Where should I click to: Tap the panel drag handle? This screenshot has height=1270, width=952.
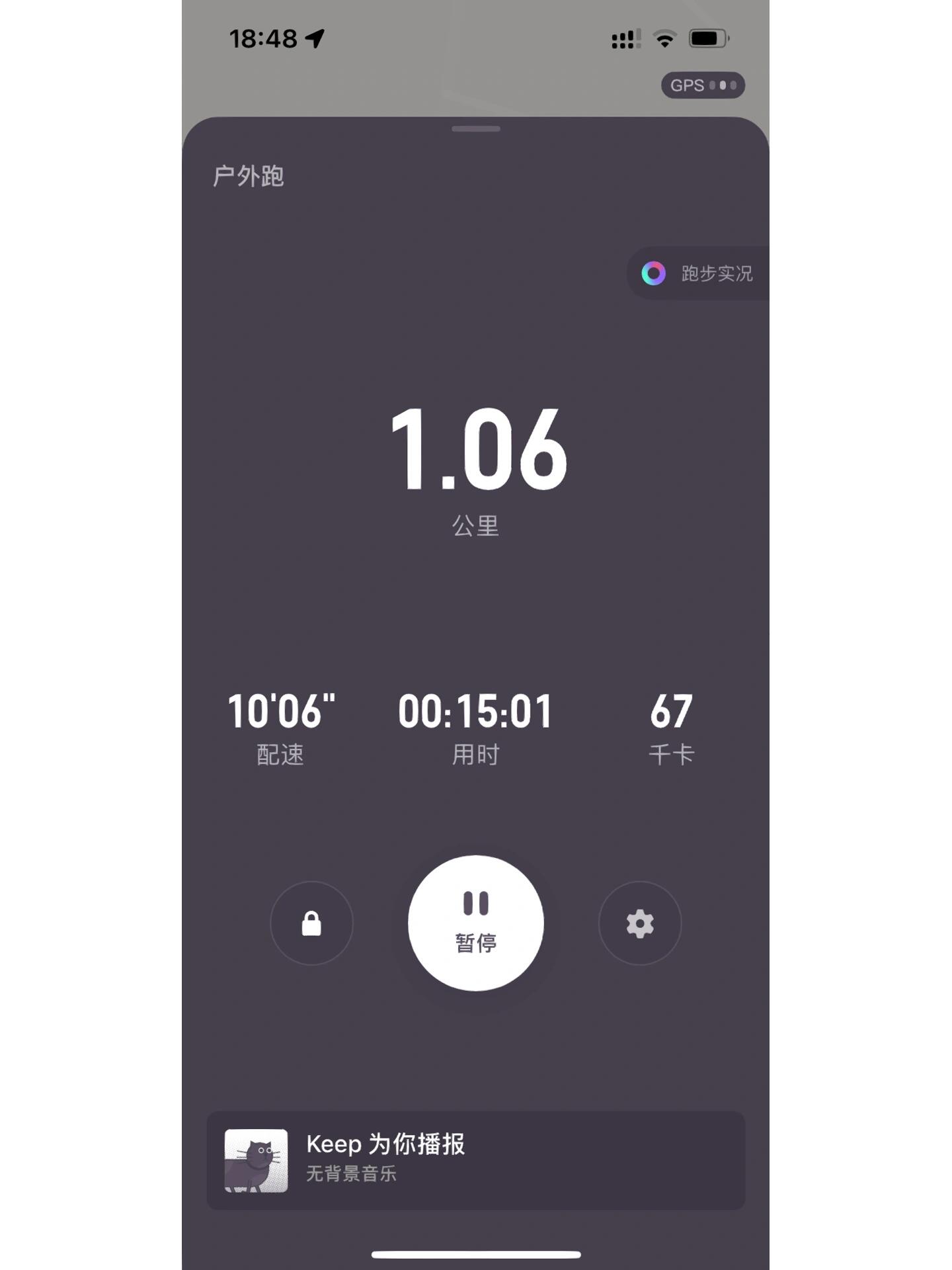[x=475, y=129]
